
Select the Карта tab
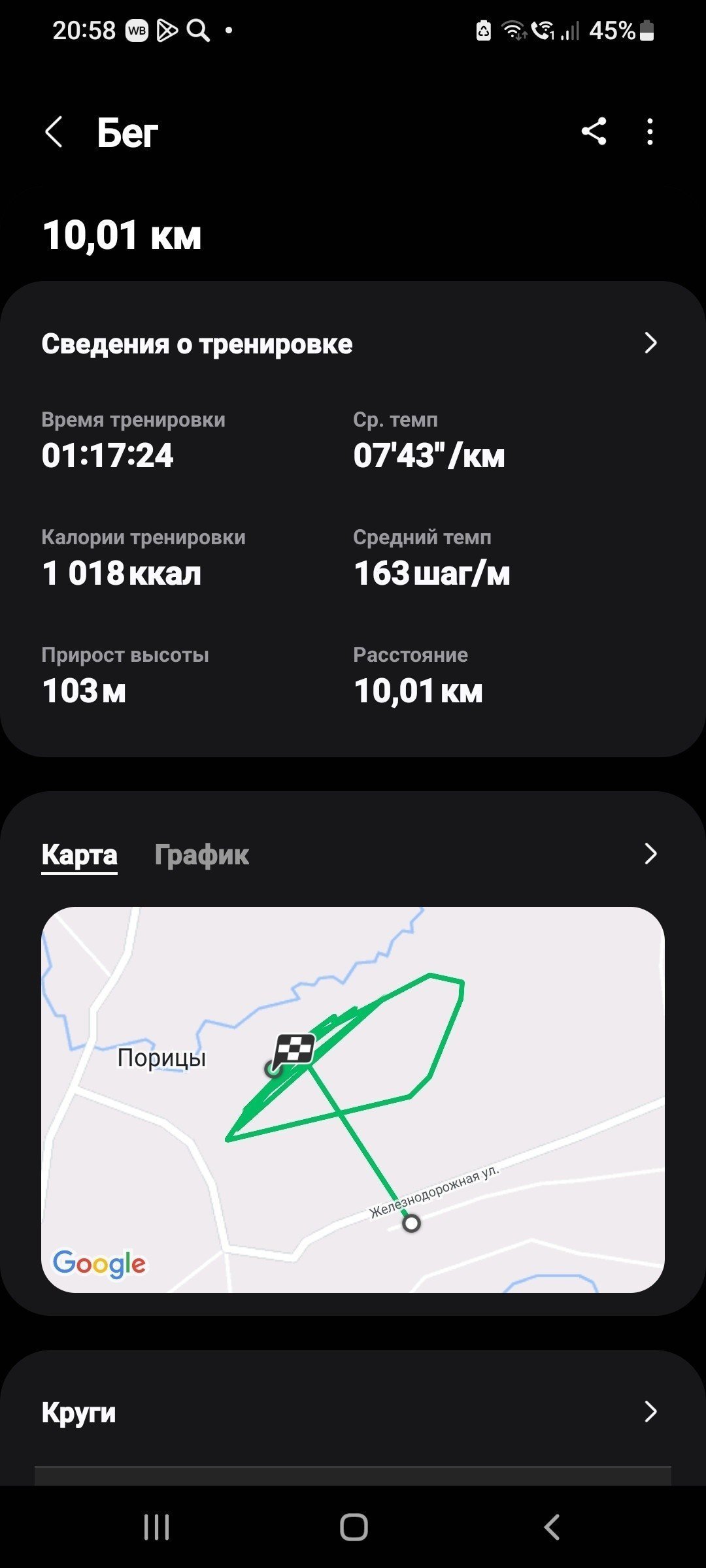pos(79,855)
